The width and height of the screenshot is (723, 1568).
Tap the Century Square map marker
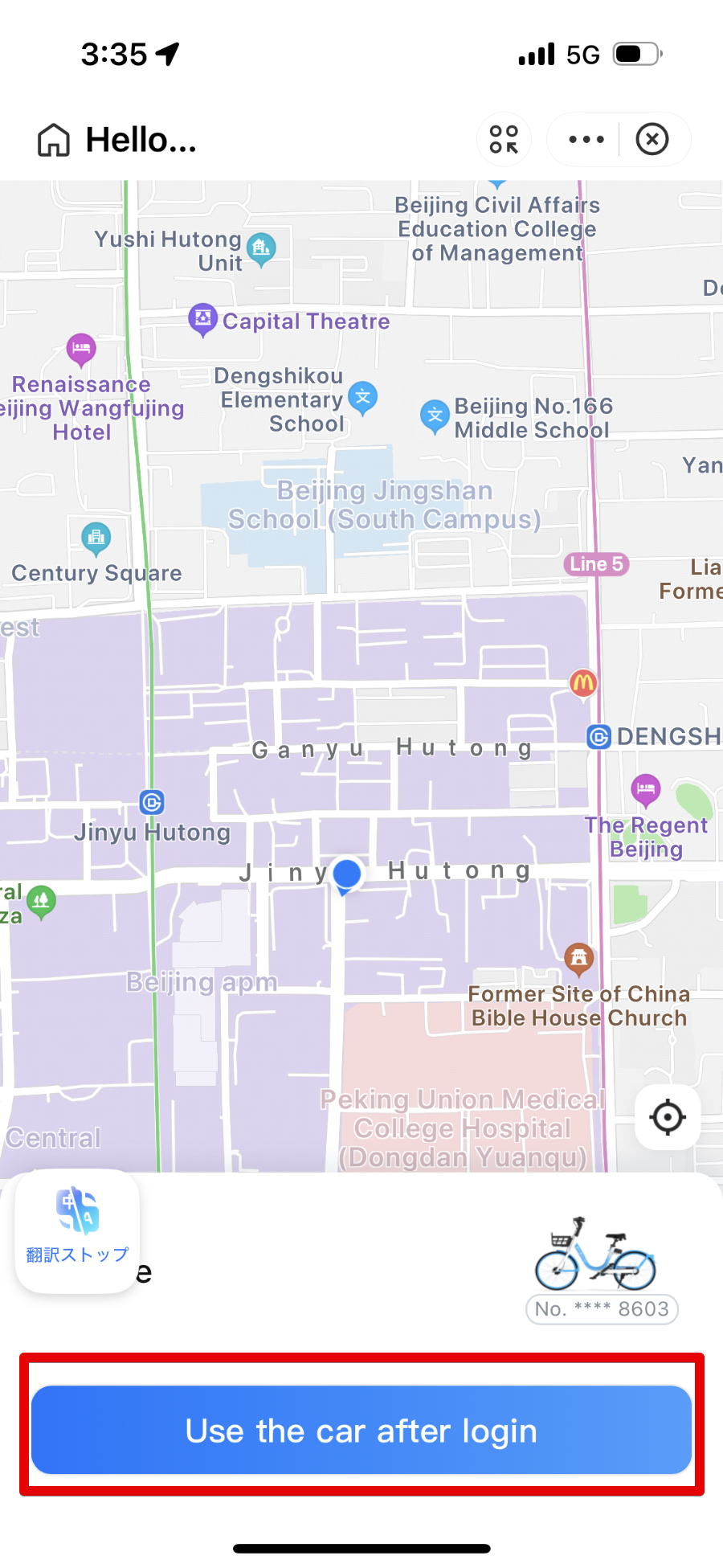96,537
